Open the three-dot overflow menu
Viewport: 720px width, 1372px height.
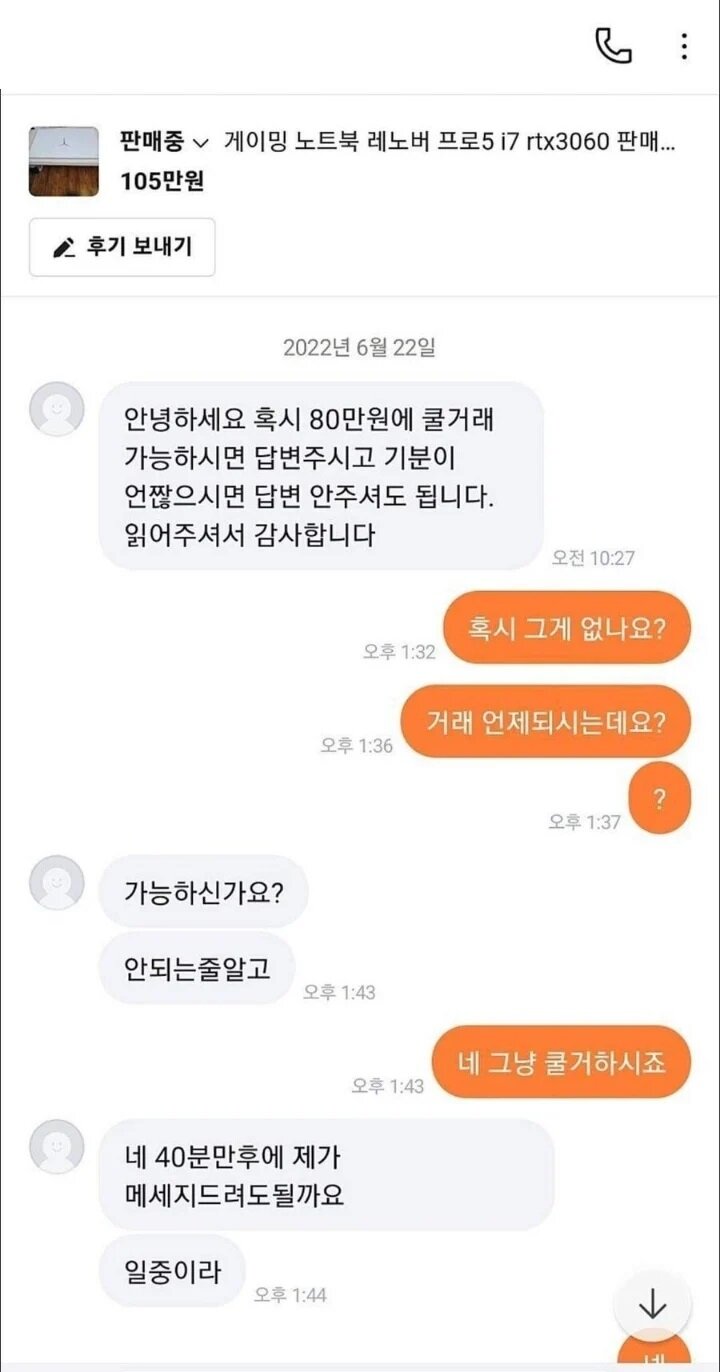coord(684,46)
